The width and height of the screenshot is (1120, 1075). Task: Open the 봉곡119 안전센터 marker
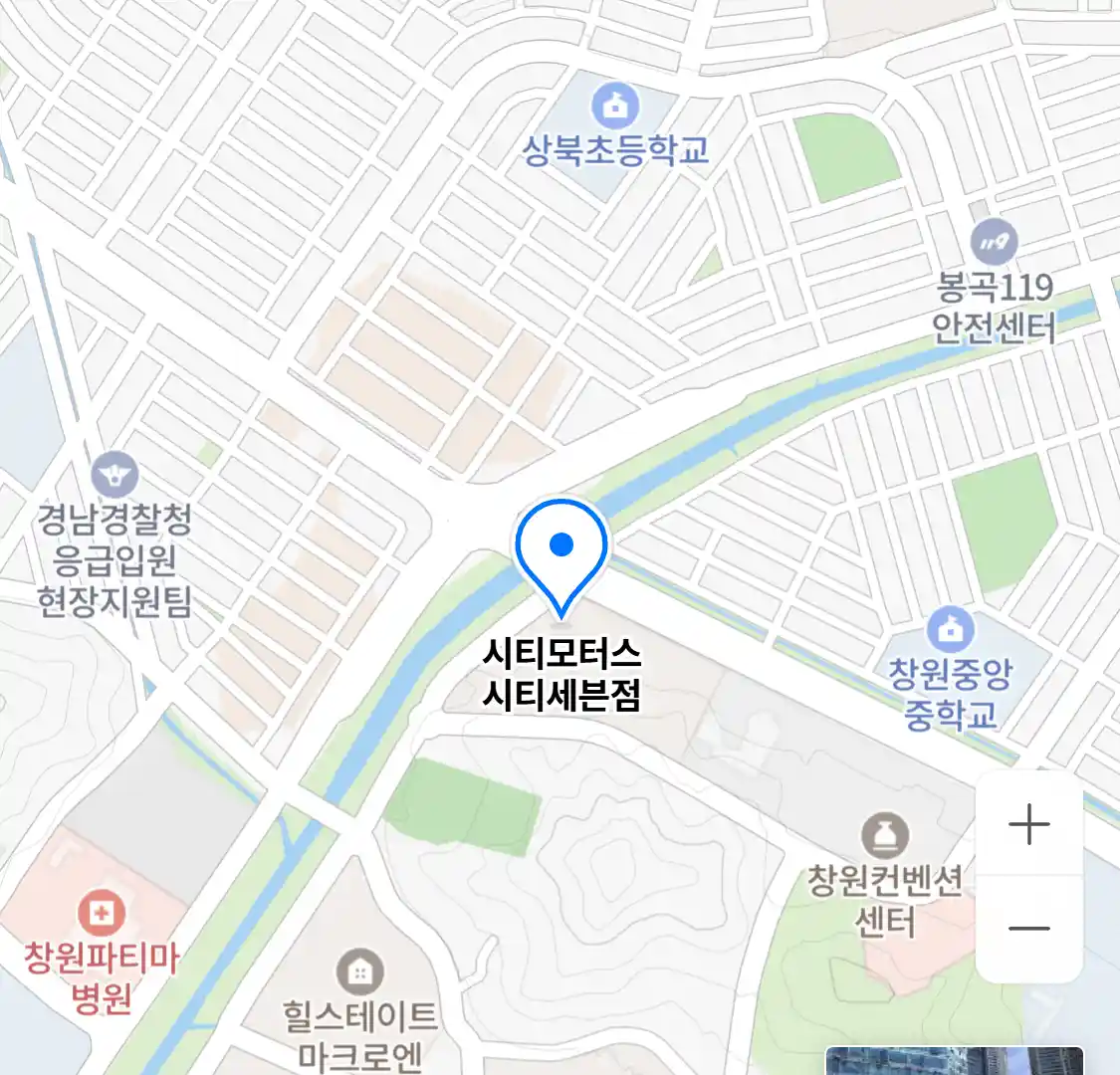pyautogui.click(x=994, y=241)
